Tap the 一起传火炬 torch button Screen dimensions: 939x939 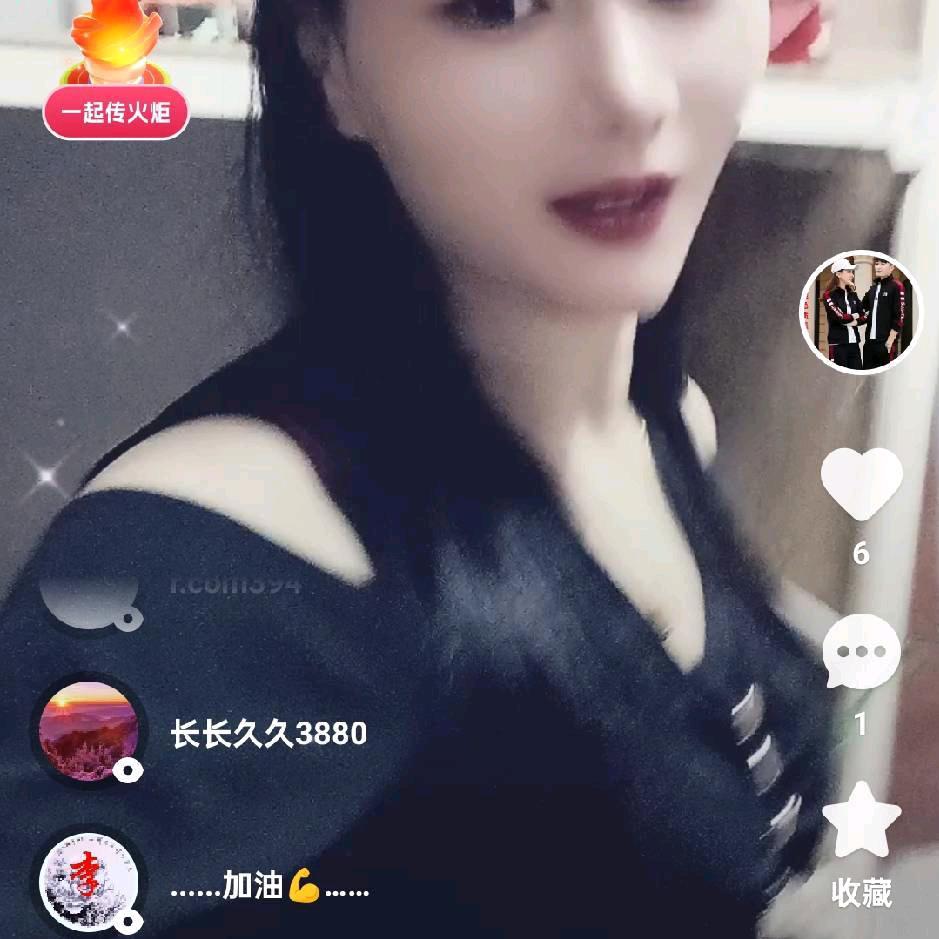click(116, 111)
